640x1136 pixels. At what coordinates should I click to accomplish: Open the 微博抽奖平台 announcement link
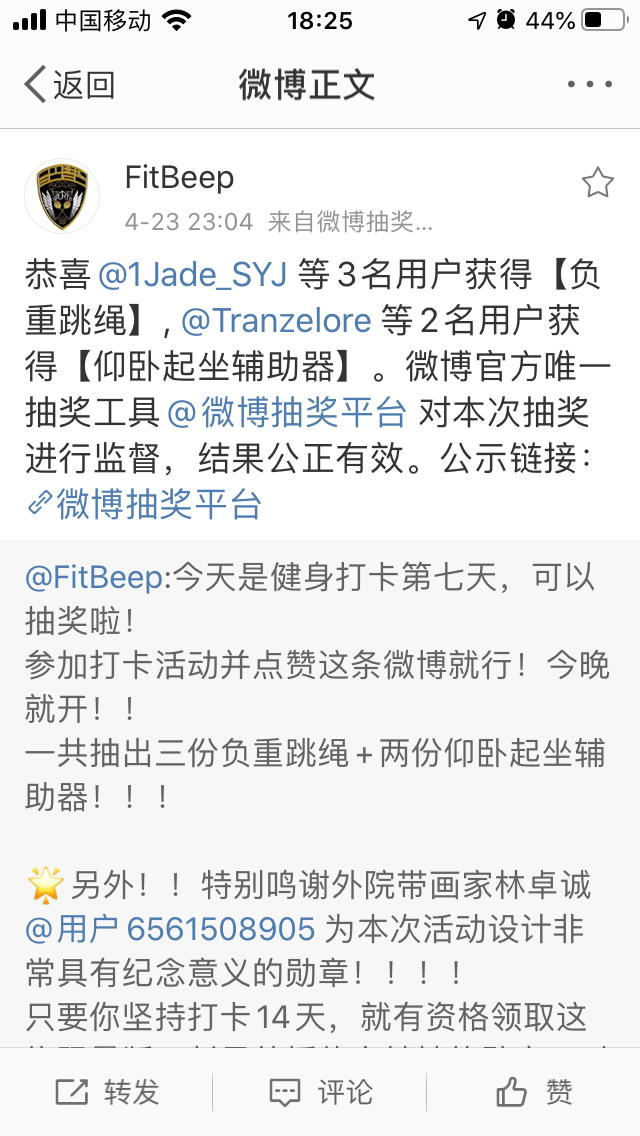145,504
